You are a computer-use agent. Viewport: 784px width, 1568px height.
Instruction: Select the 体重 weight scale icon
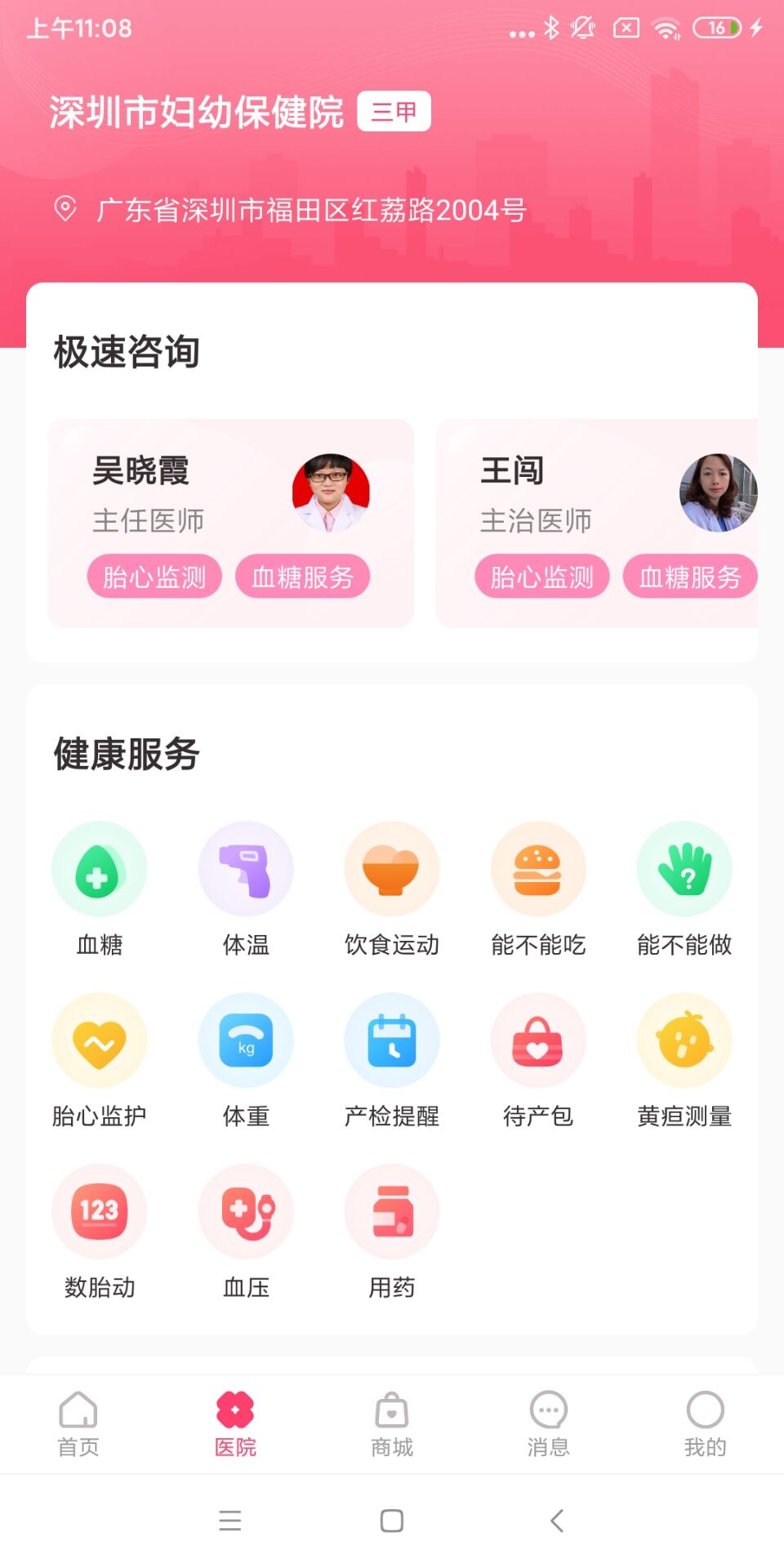[246, 1040]
